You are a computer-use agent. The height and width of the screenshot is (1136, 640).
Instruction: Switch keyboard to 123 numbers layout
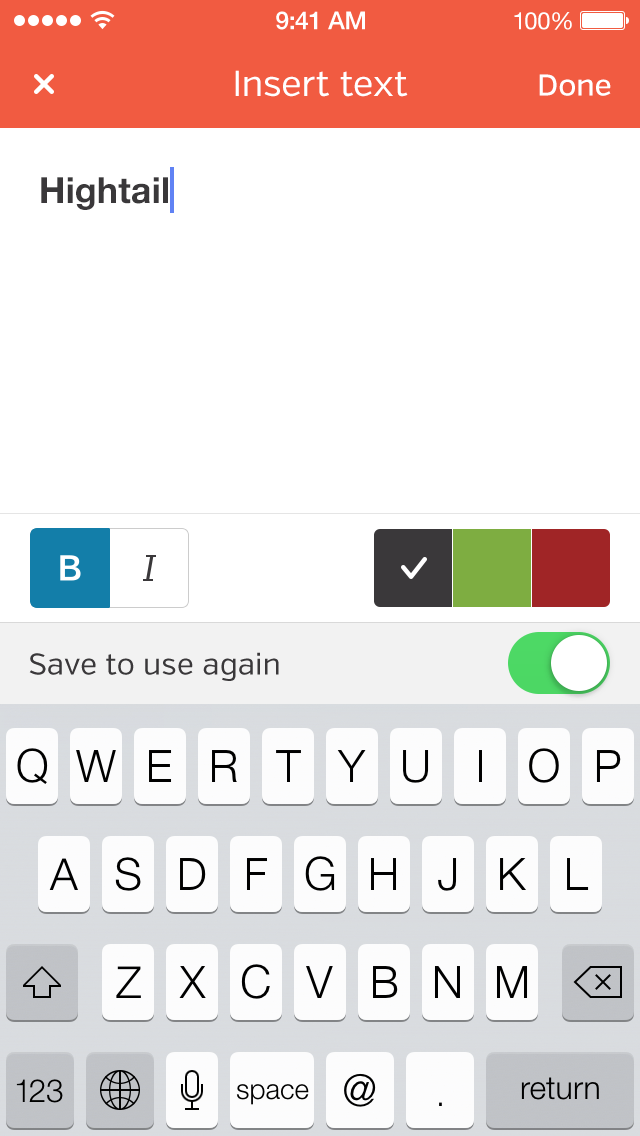pyautogui.click(x=40, y=1089)
